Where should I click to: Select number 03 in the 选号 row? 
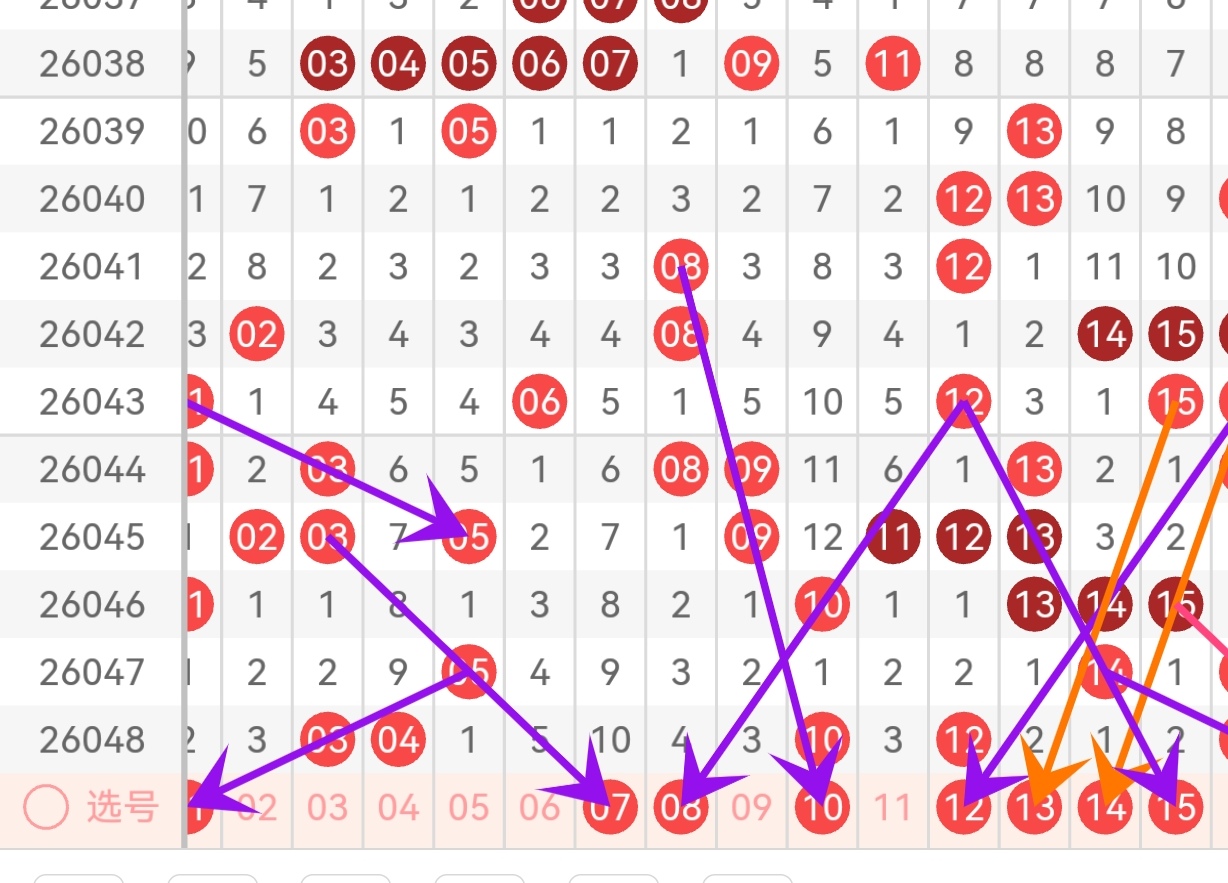pos(328,807)
